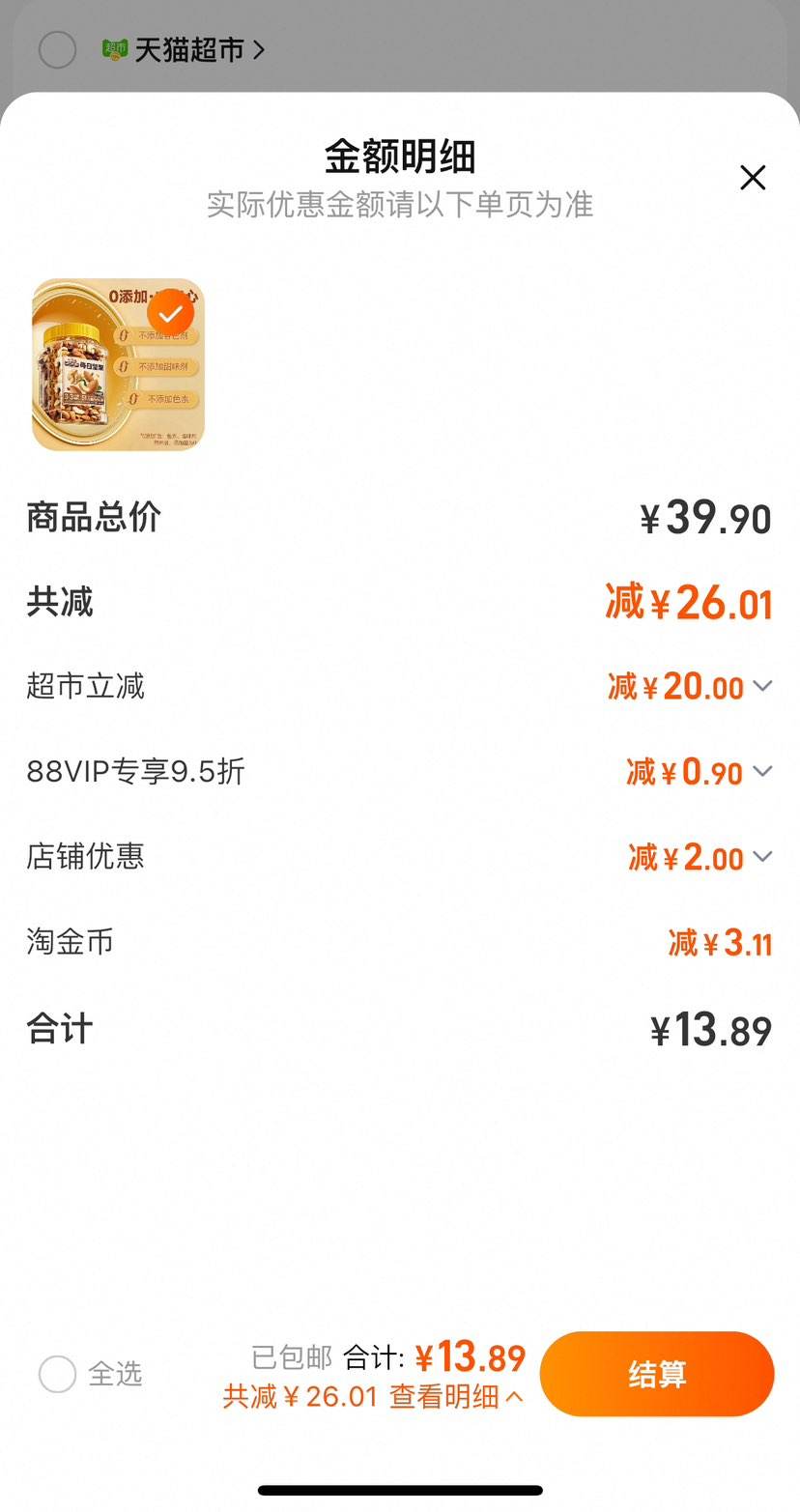Screen dimensions: 800x1512
Task: Close the 金额明细 popup with the X
Action: coord(752,178)
